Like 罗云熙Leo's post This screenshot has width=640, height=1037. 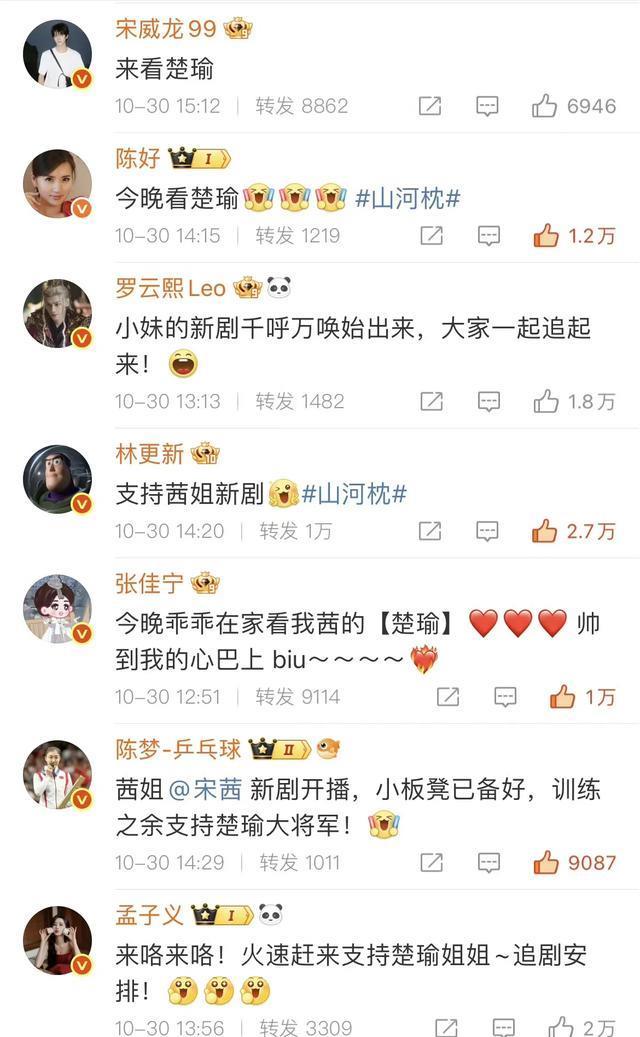(545, 401)
